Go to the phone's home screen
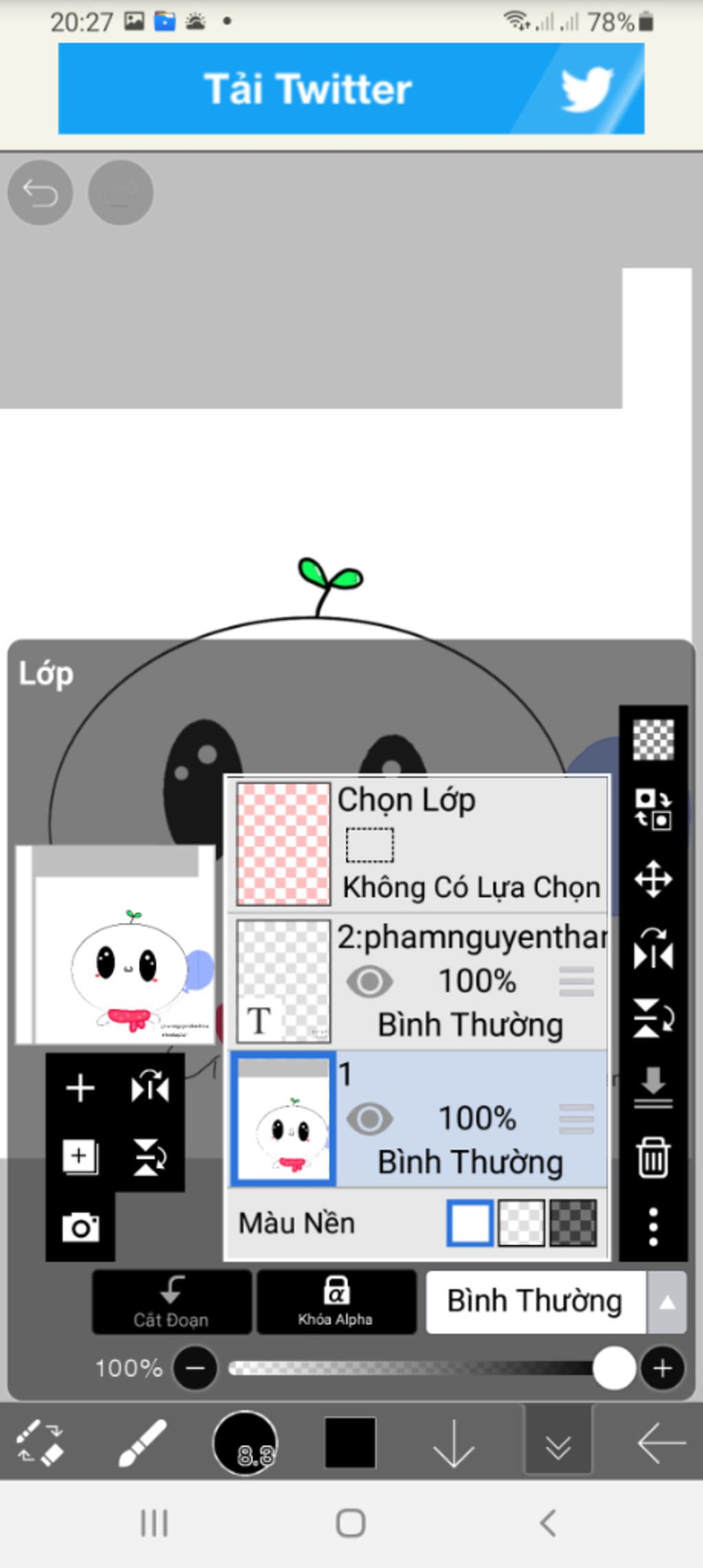 (x=350, y=1523)
